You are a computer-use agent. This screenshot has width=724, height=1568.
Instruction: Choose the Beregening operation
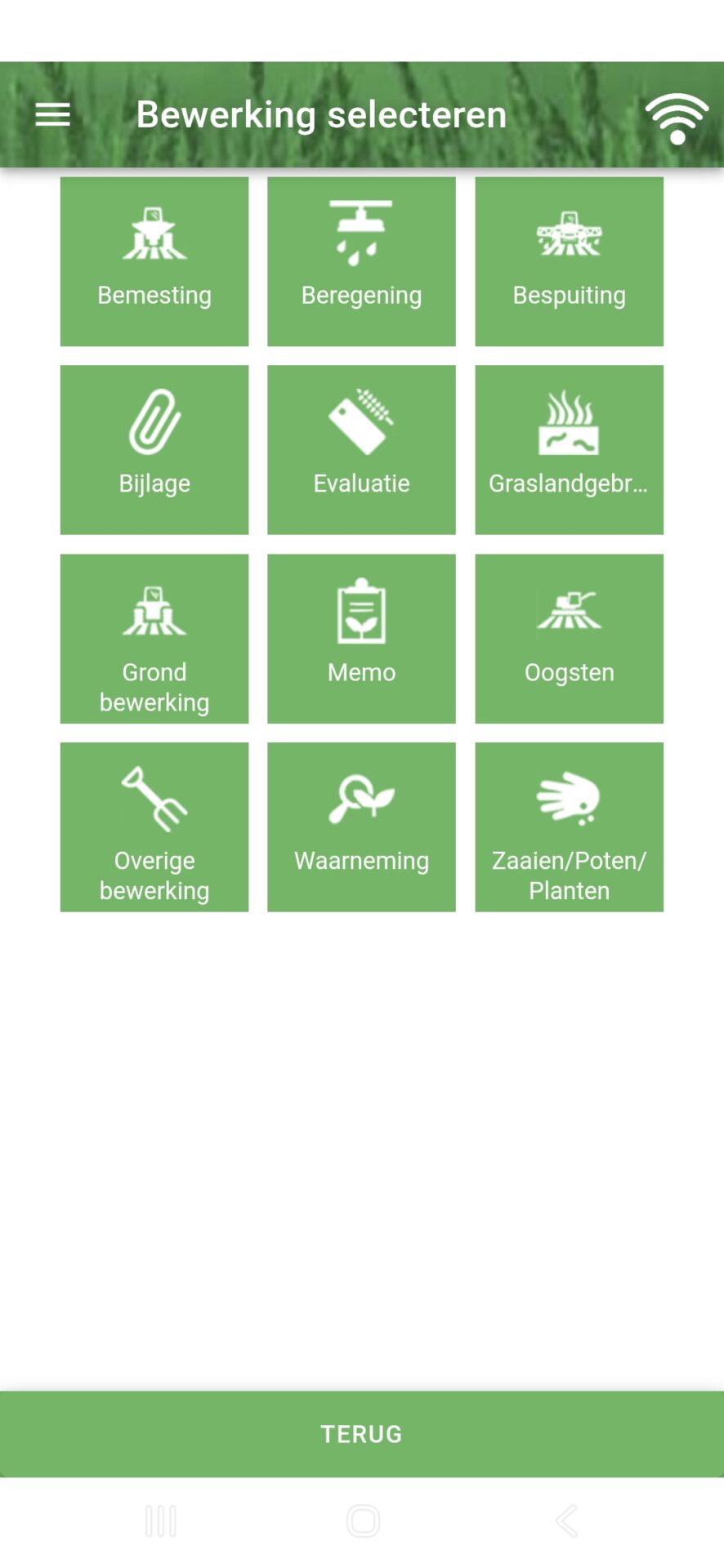pos(361,261)
